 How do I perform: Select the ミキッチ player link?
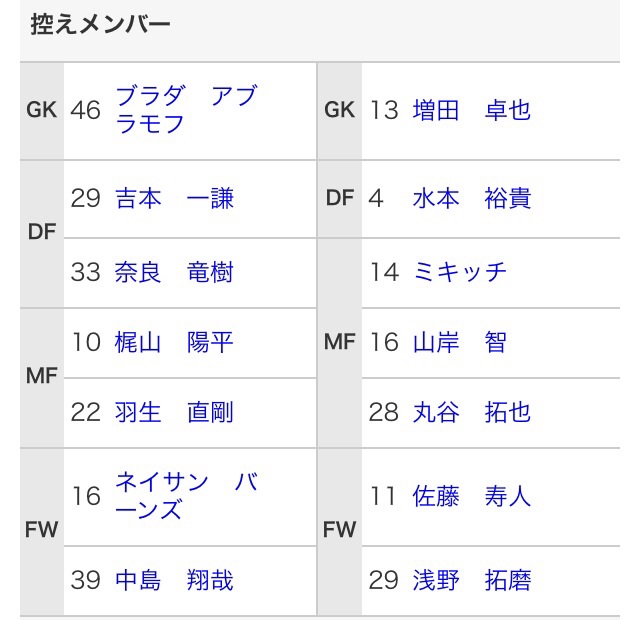click(460, 272)
